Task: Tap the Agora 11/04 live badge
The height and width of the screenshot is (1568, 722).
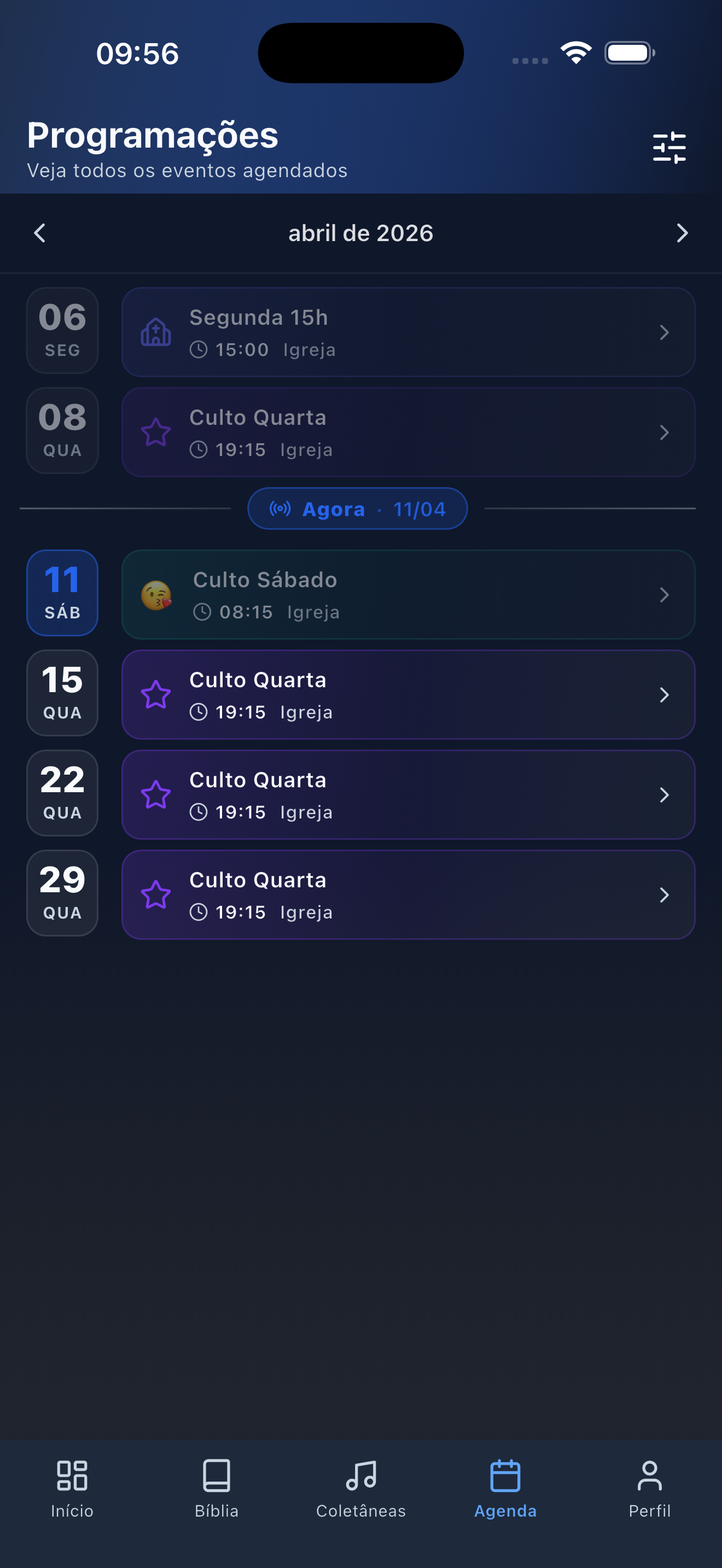Action: 357,509
